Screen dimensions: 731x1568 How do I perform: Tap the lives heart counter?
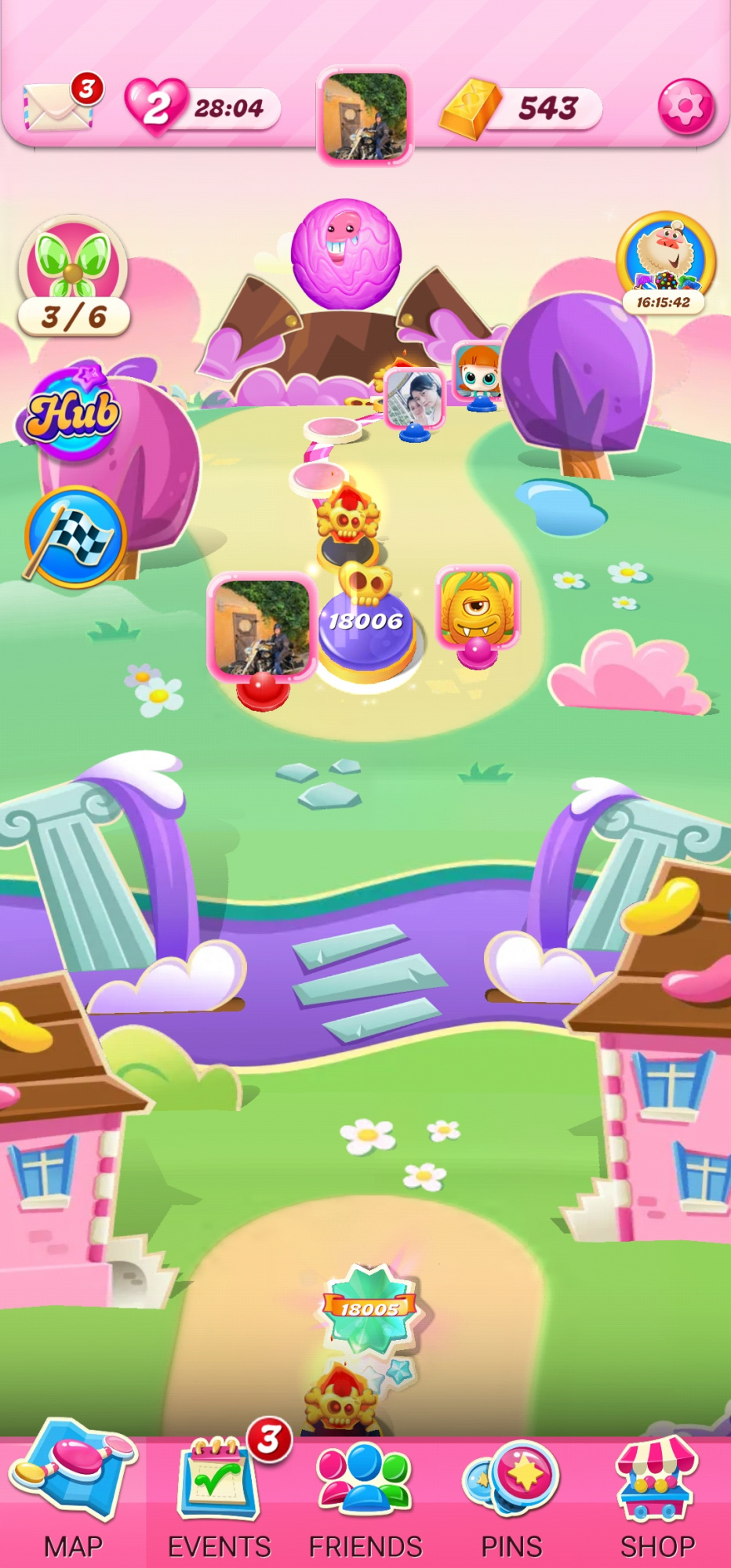[202, 107]
